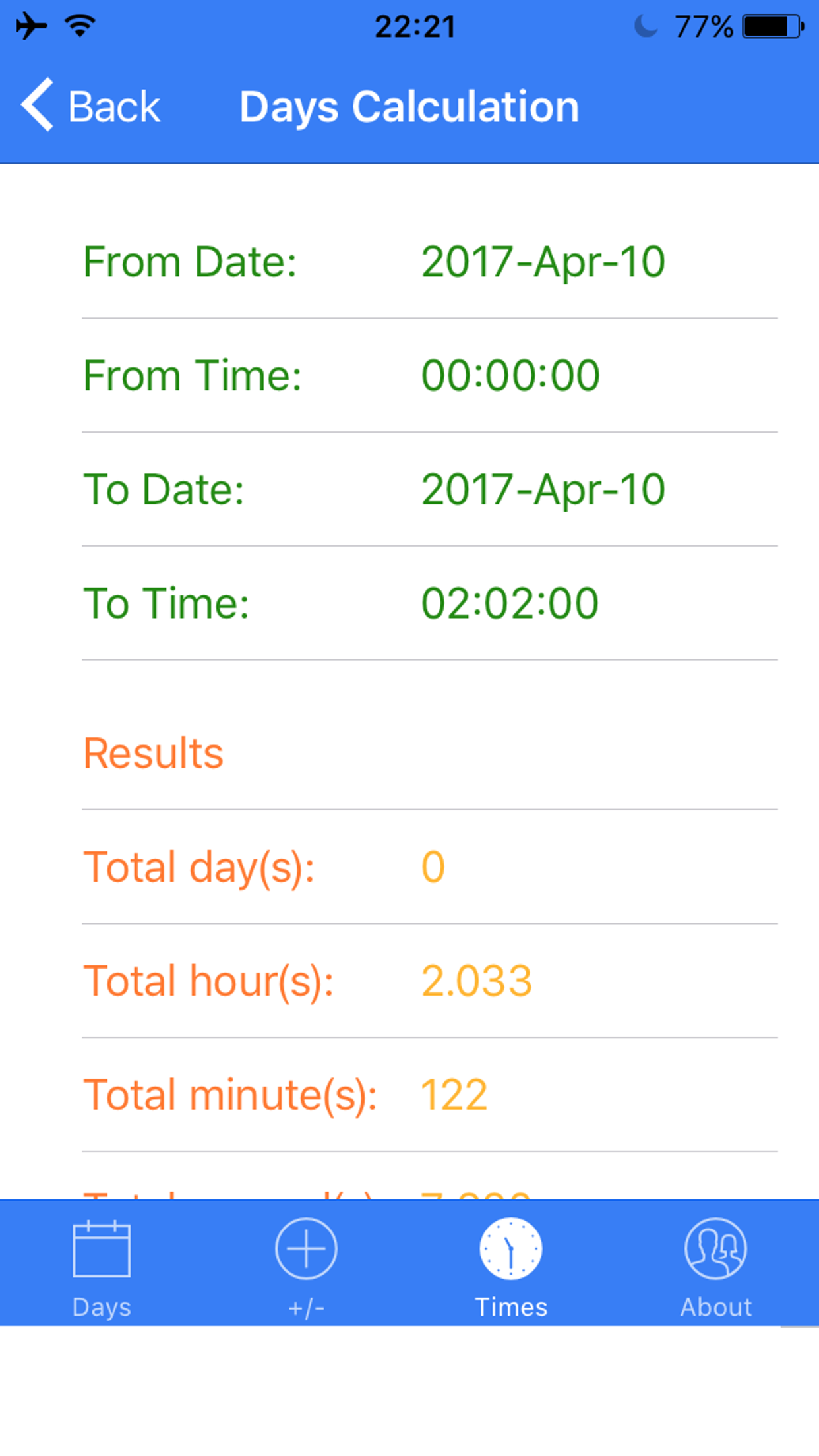The height and width of the screenshot is (1456, 819).
Task: Tap the Total hour(s) value 2.033
Action: (478, 981)
